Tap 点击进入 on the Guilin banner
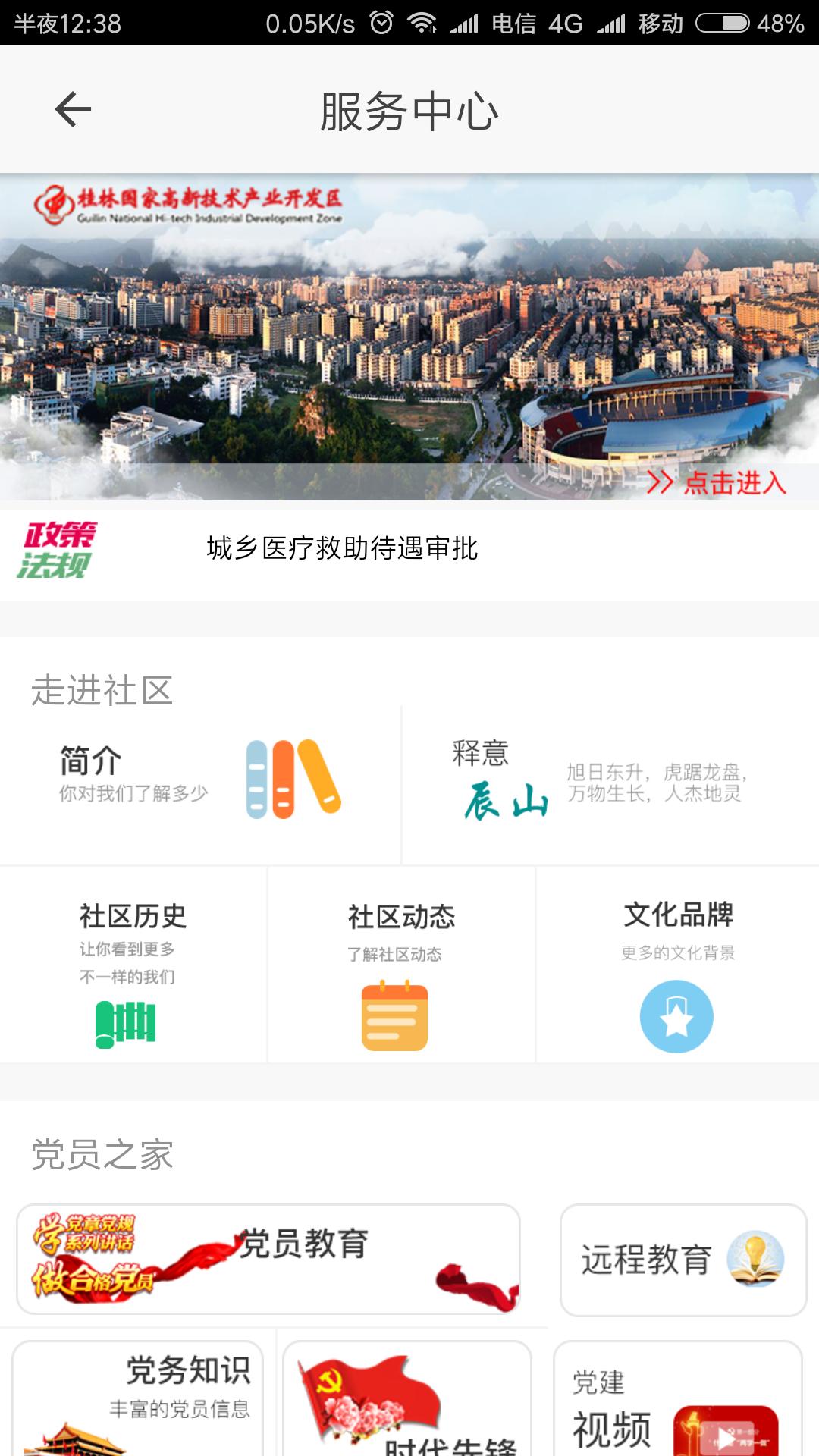819x1456 pixels. click(717, 482)
